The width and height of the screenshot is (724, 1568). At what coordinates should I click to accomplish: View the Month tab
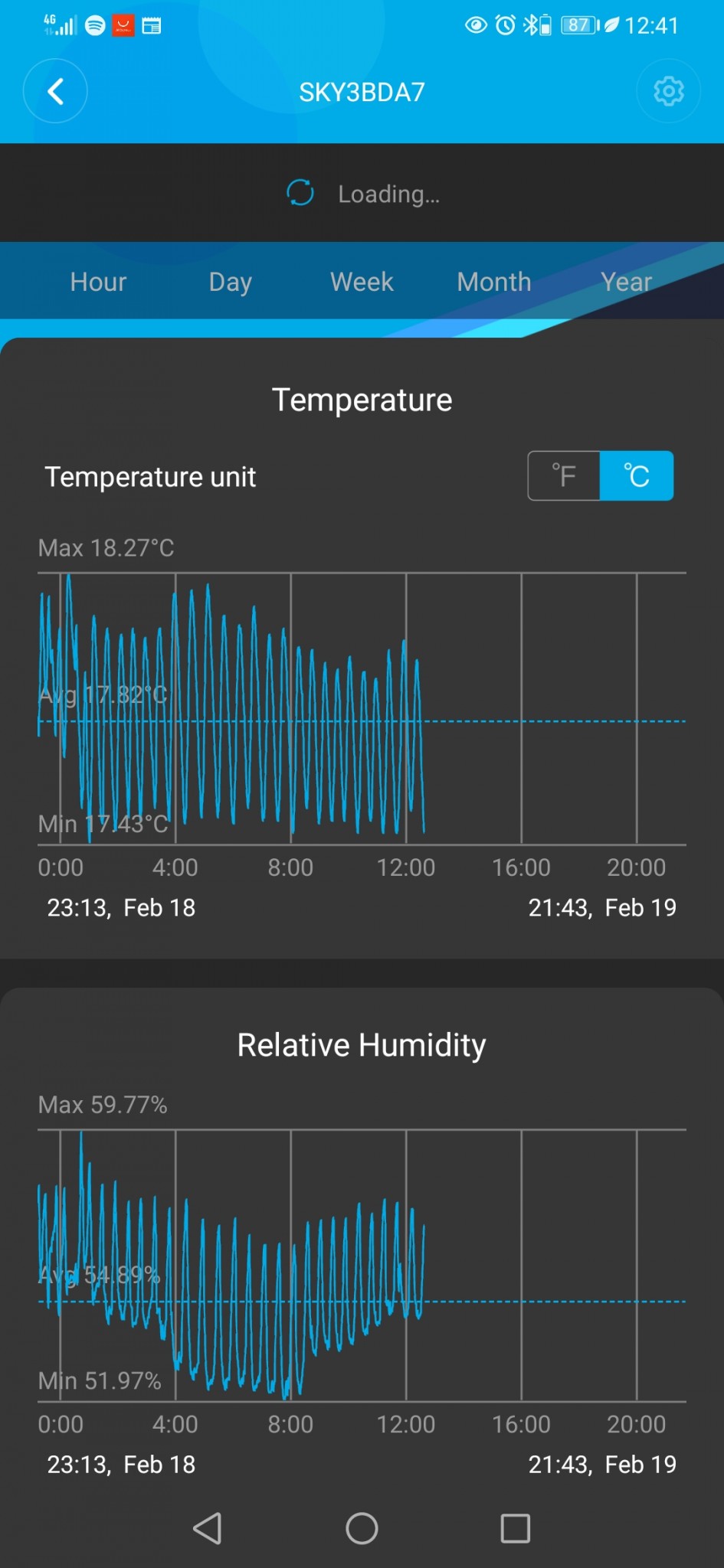[494, 282]
